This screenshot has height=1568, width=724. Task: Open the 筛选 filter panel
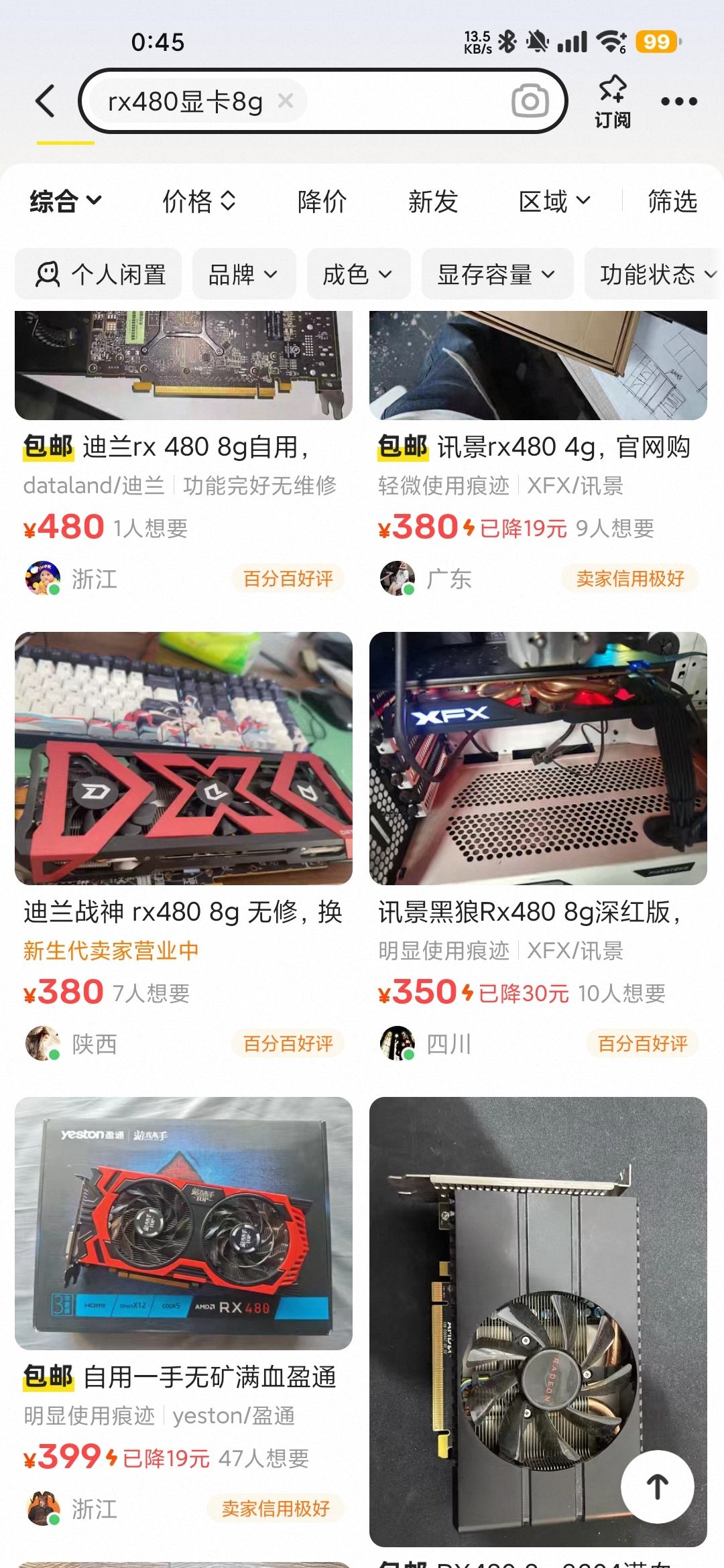tap(672, 201)
